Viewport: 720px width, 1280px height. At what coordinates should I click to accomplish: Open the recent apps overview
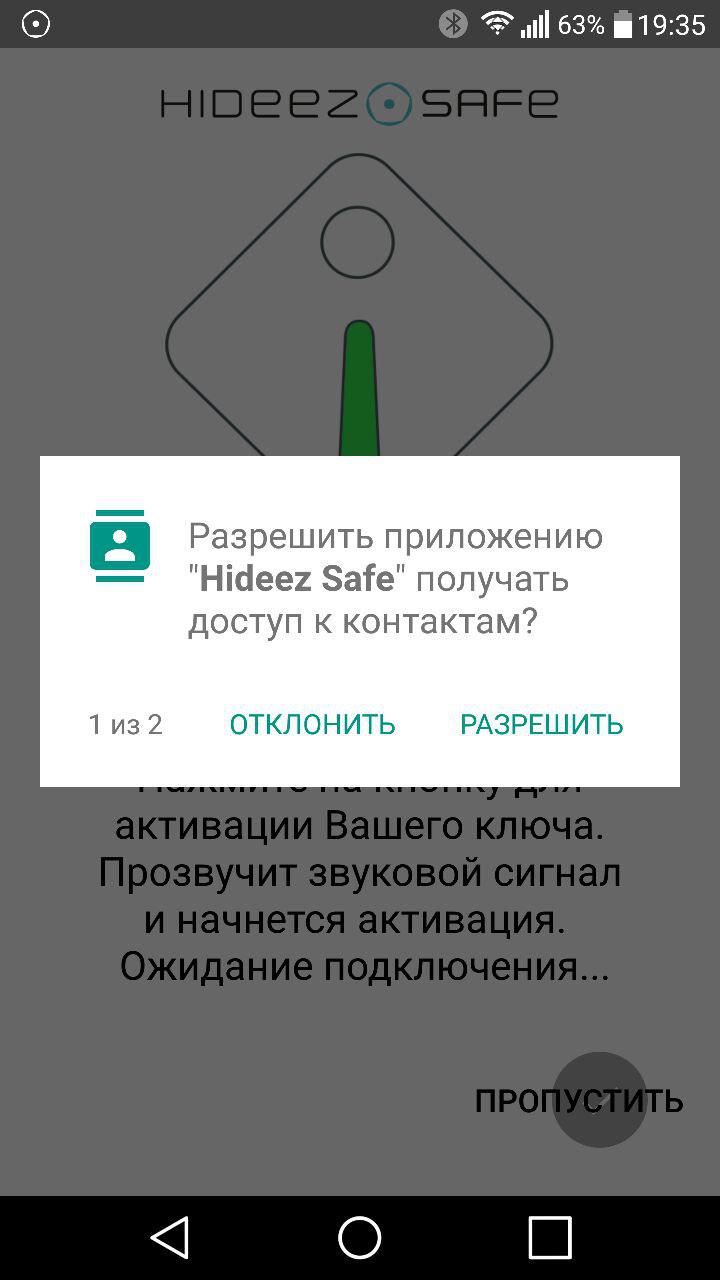[549, 1238]
